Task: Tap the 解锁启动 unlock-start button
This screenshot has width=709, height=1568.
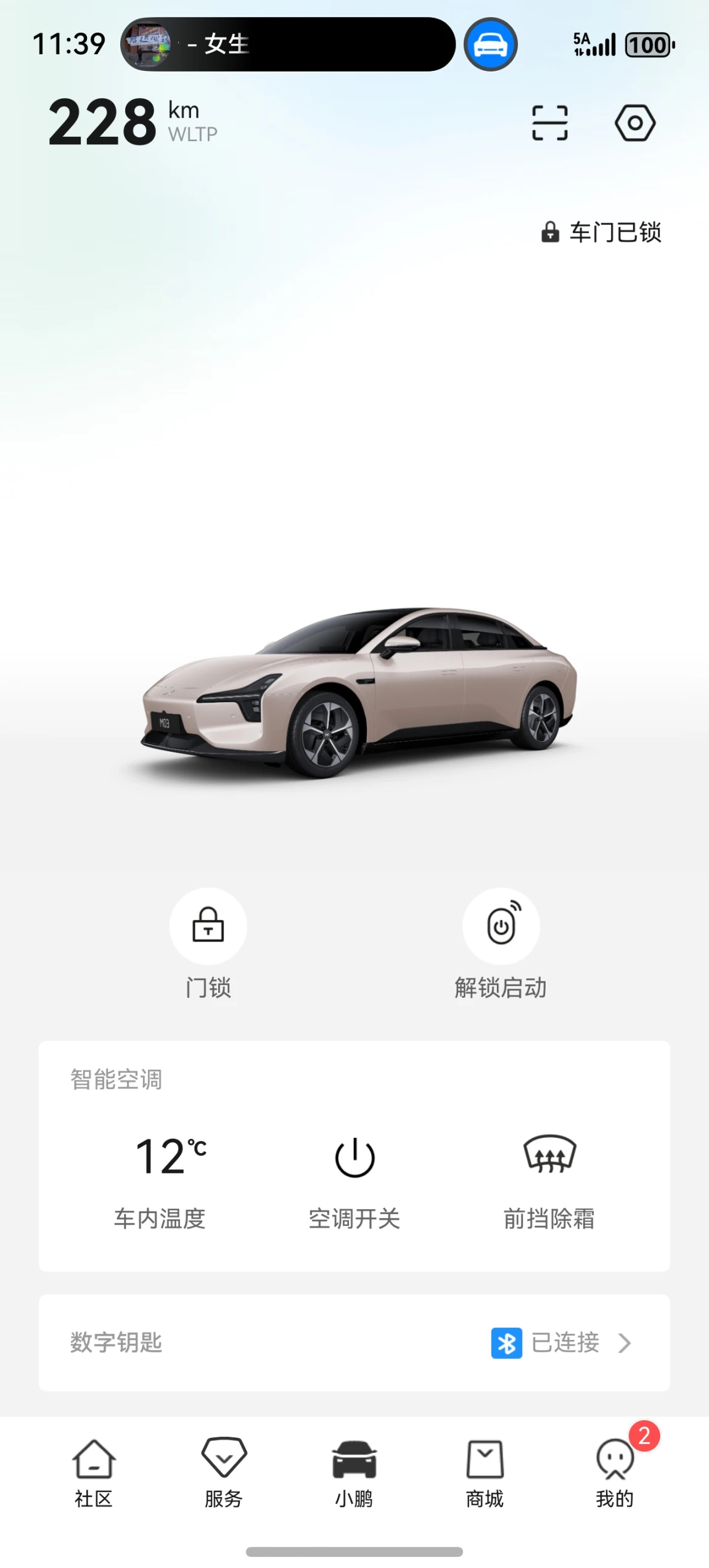Action: (501, 926)
